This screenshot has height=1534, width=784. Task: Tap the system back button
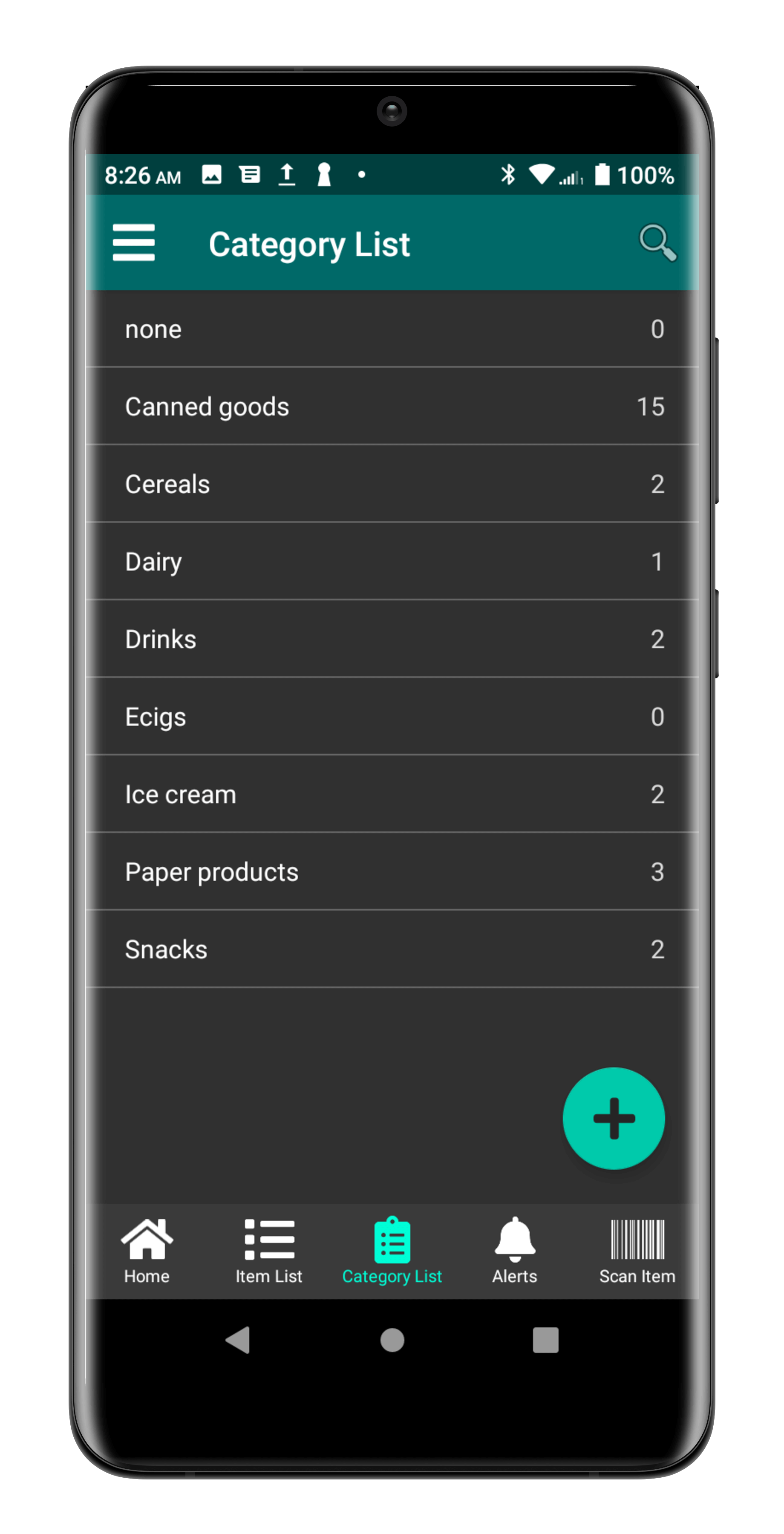[x=238, y=1341]
